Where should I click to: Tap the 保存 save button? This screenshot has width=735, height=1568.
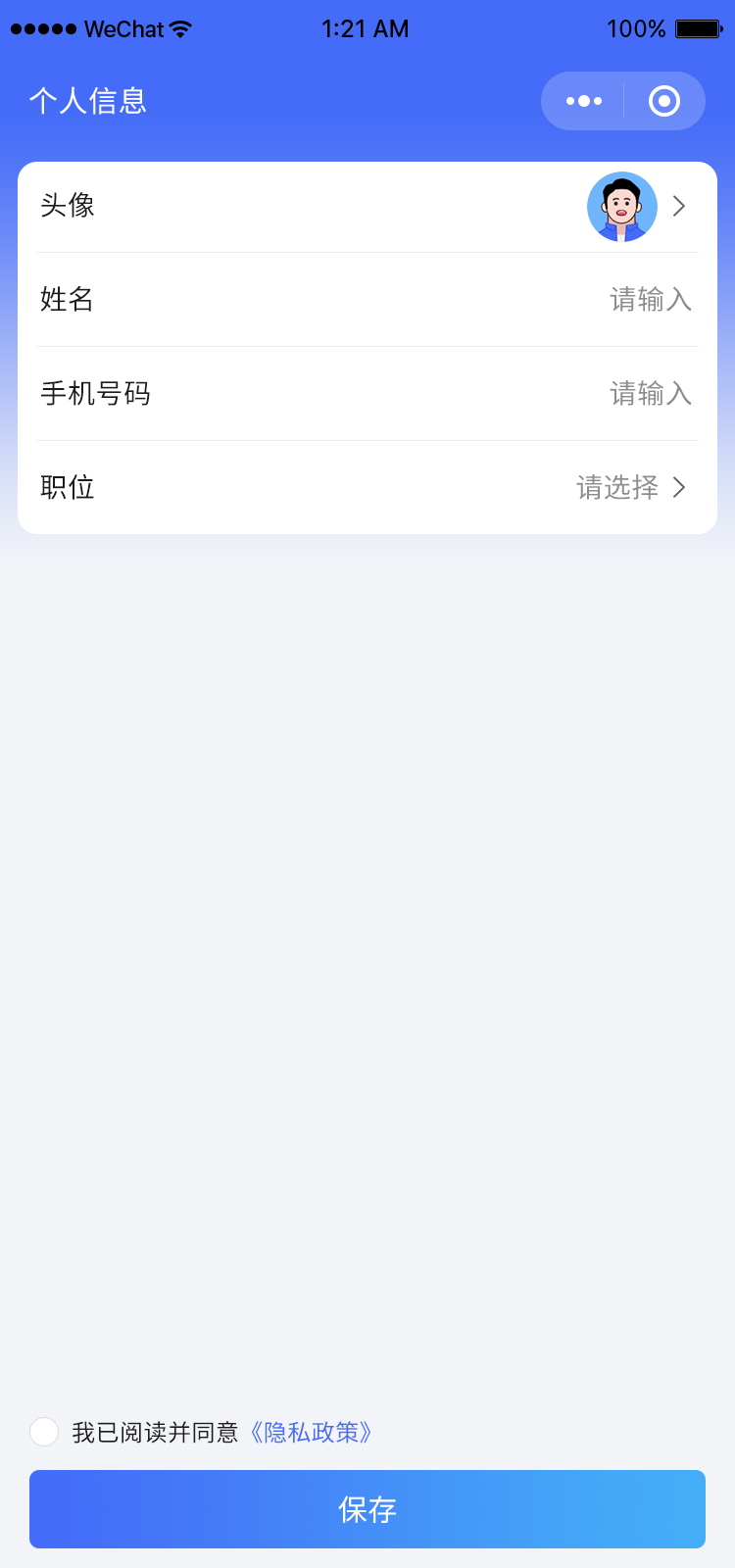[367, 1509]
